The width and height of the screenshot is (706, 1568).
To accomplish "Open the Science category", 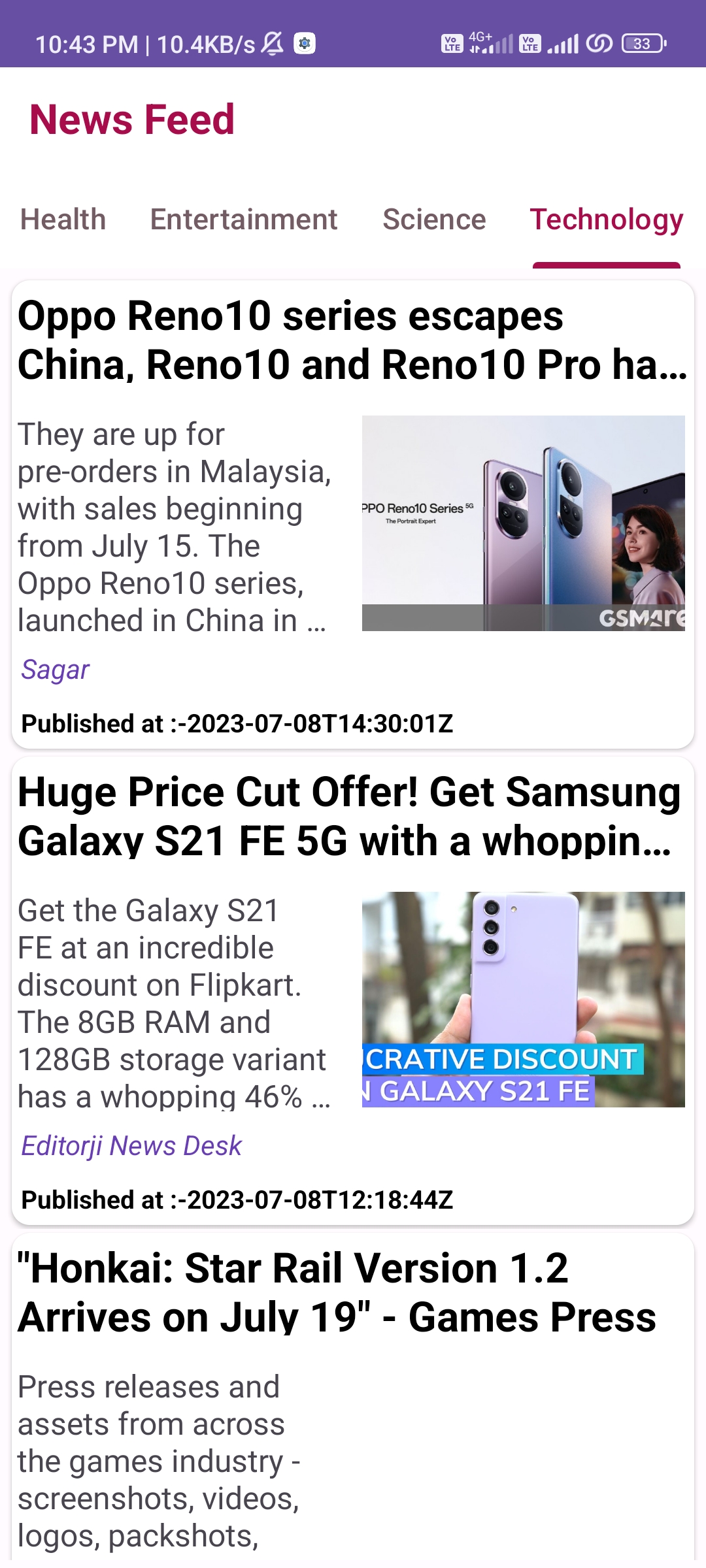I will (x=433, y=219).
